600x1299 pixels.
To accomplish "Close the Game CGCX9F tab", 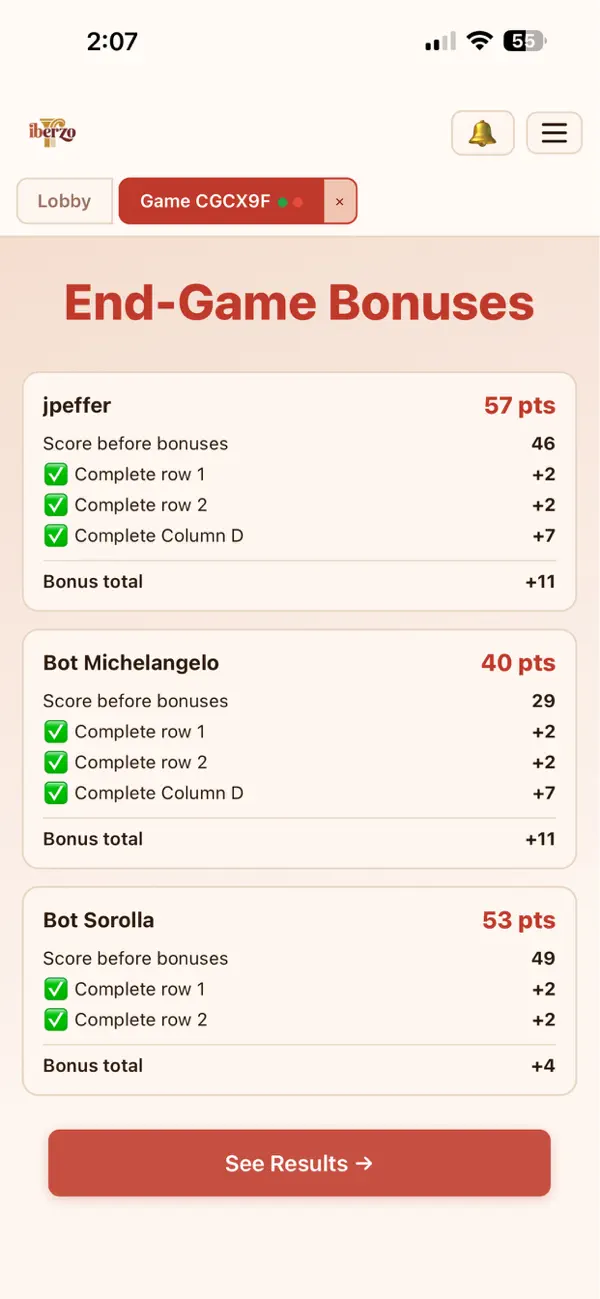I will point(340,201).
